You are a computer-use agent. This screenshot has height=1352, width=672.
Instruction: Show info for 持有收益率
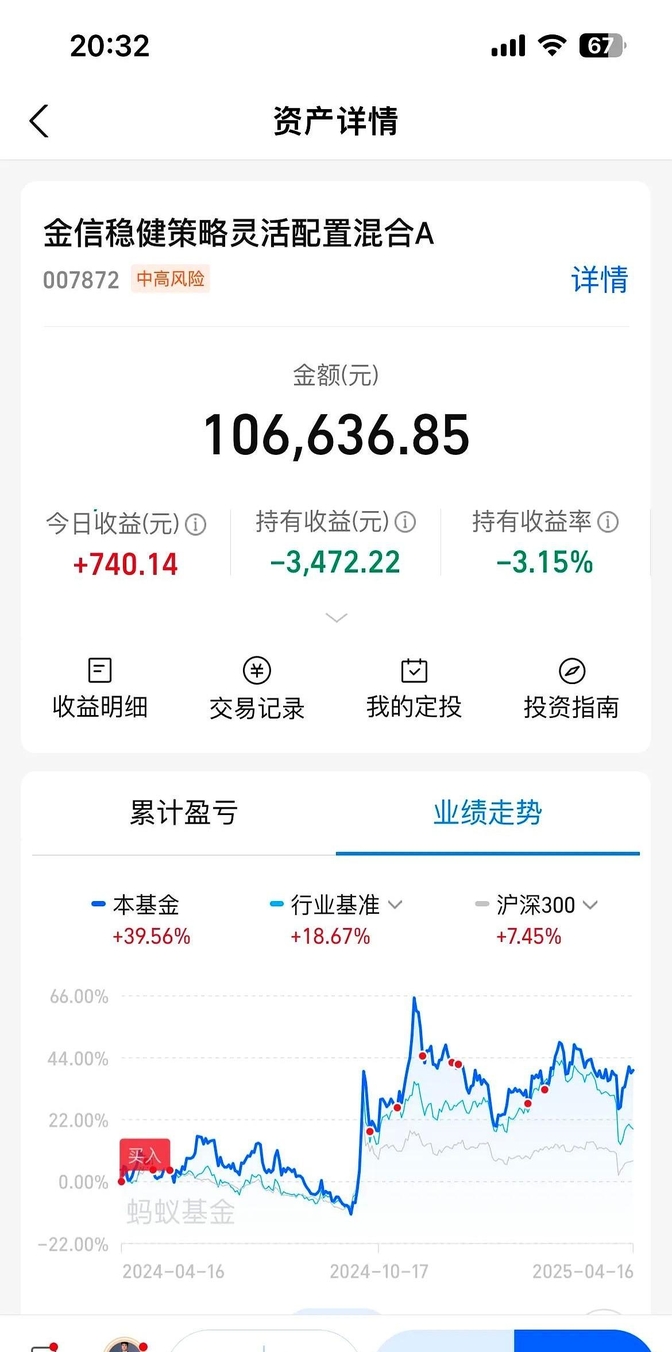pyautogui.click(x=608, y=522)
